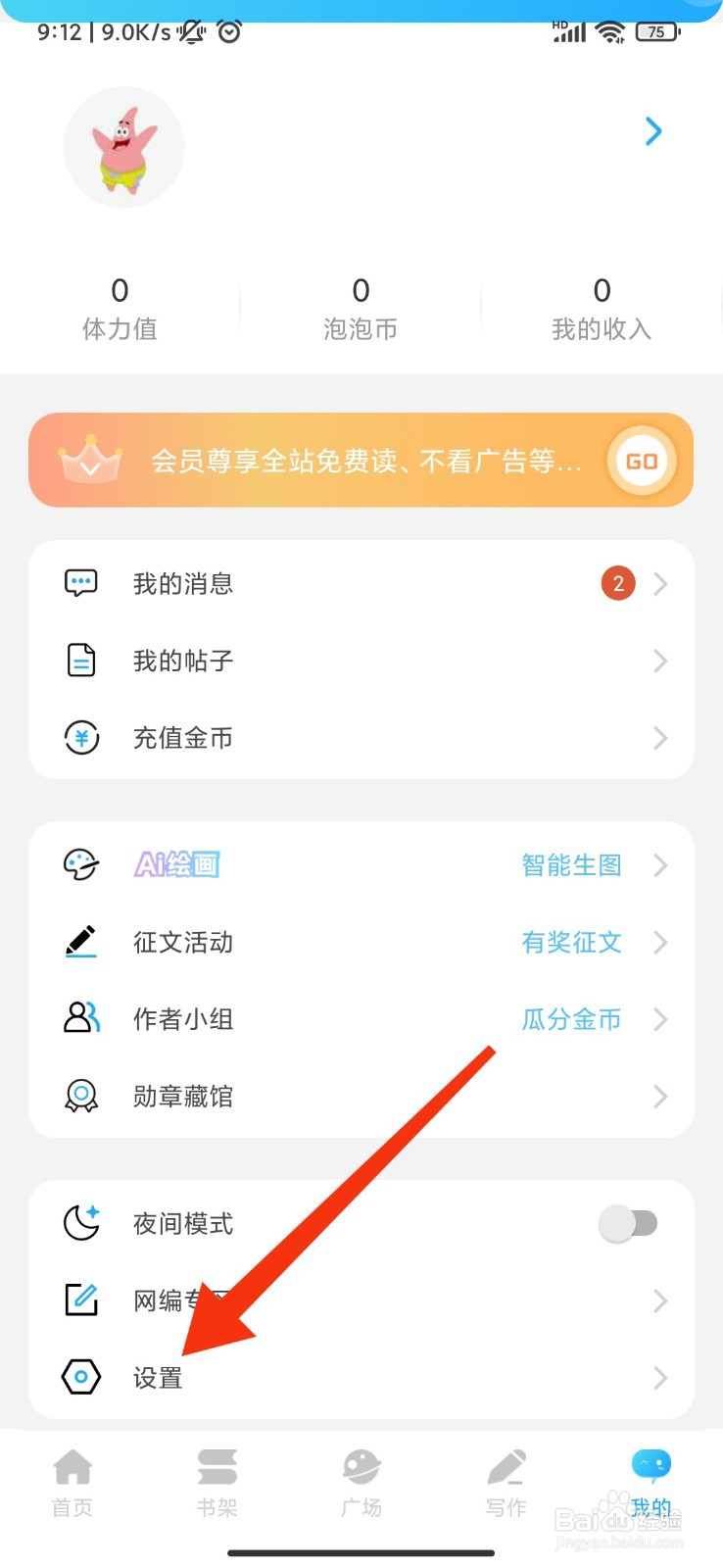Expand profile details with top-right arrow
Screen dimensions: 723x1568
[652, 131]
